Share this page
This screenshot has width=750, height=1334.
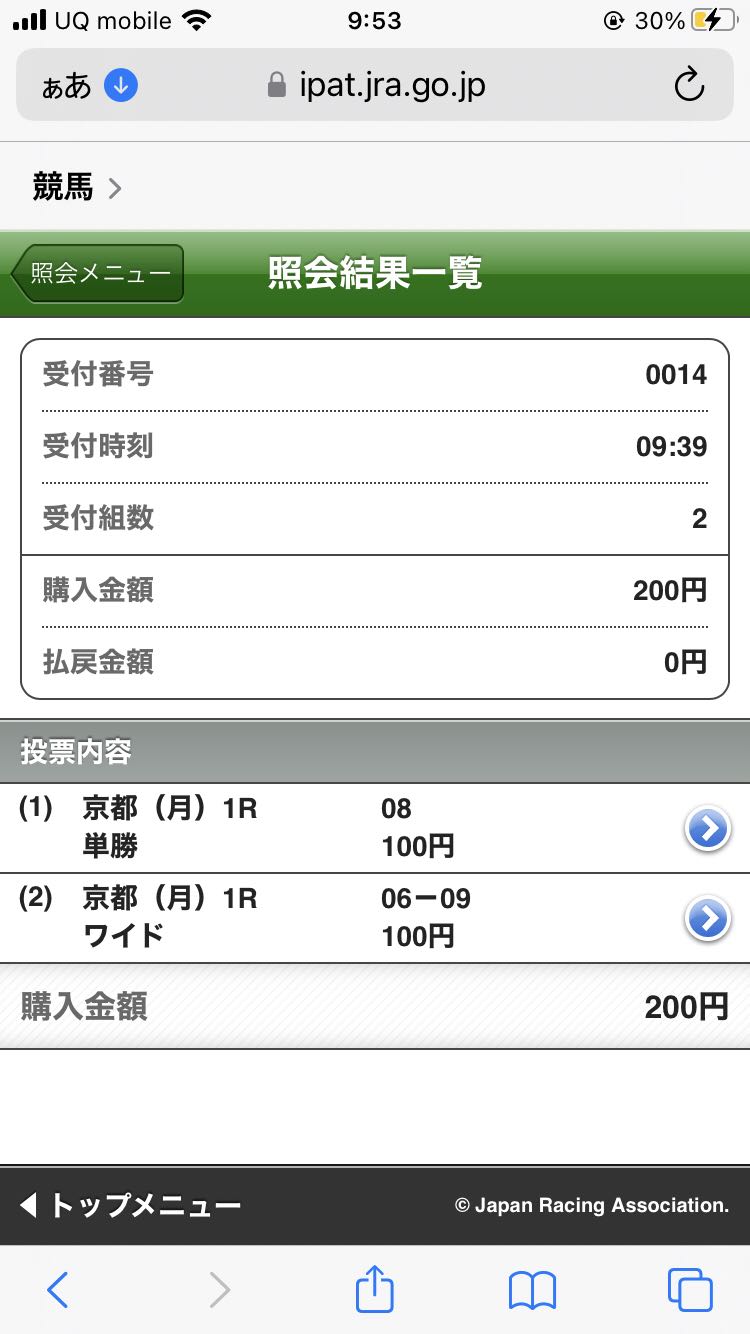375,1290
